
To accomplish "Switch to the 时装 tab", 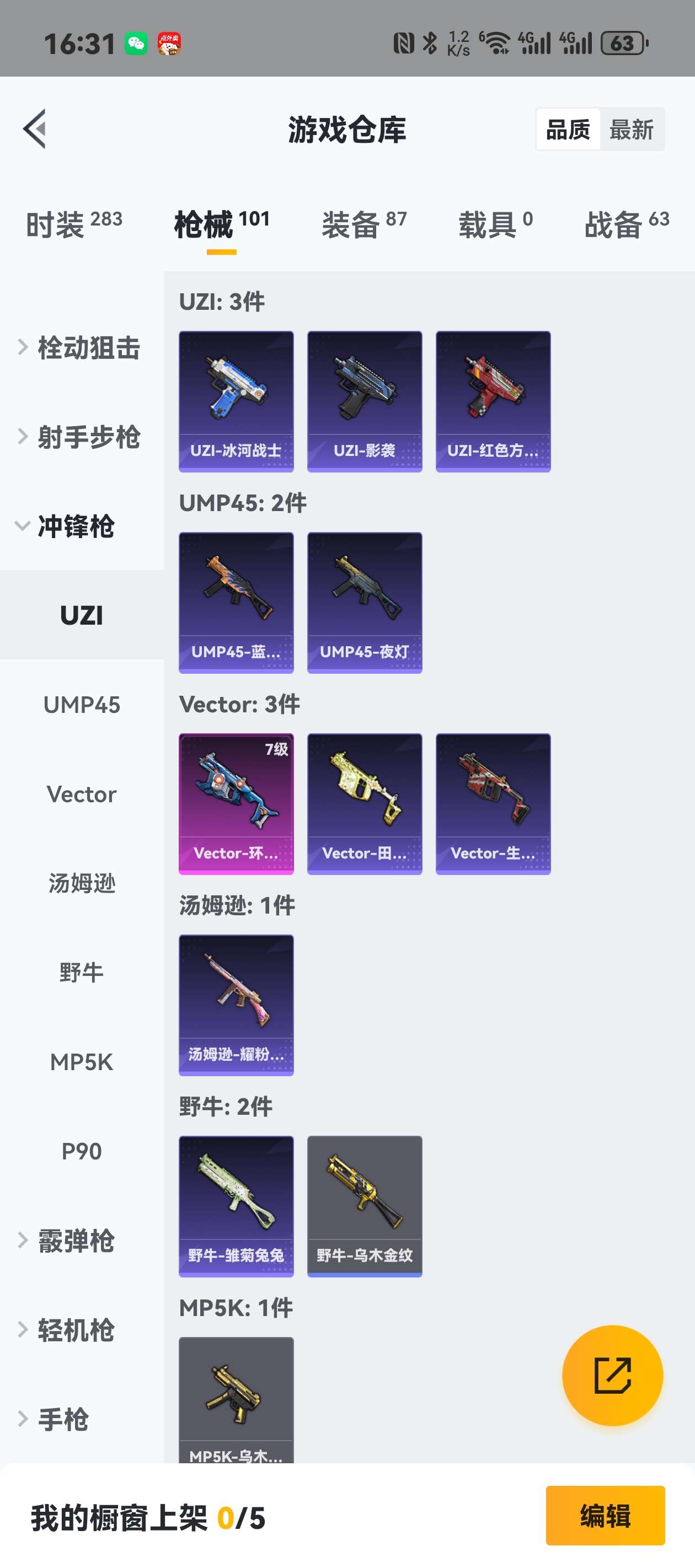I will tap(74, 224).
